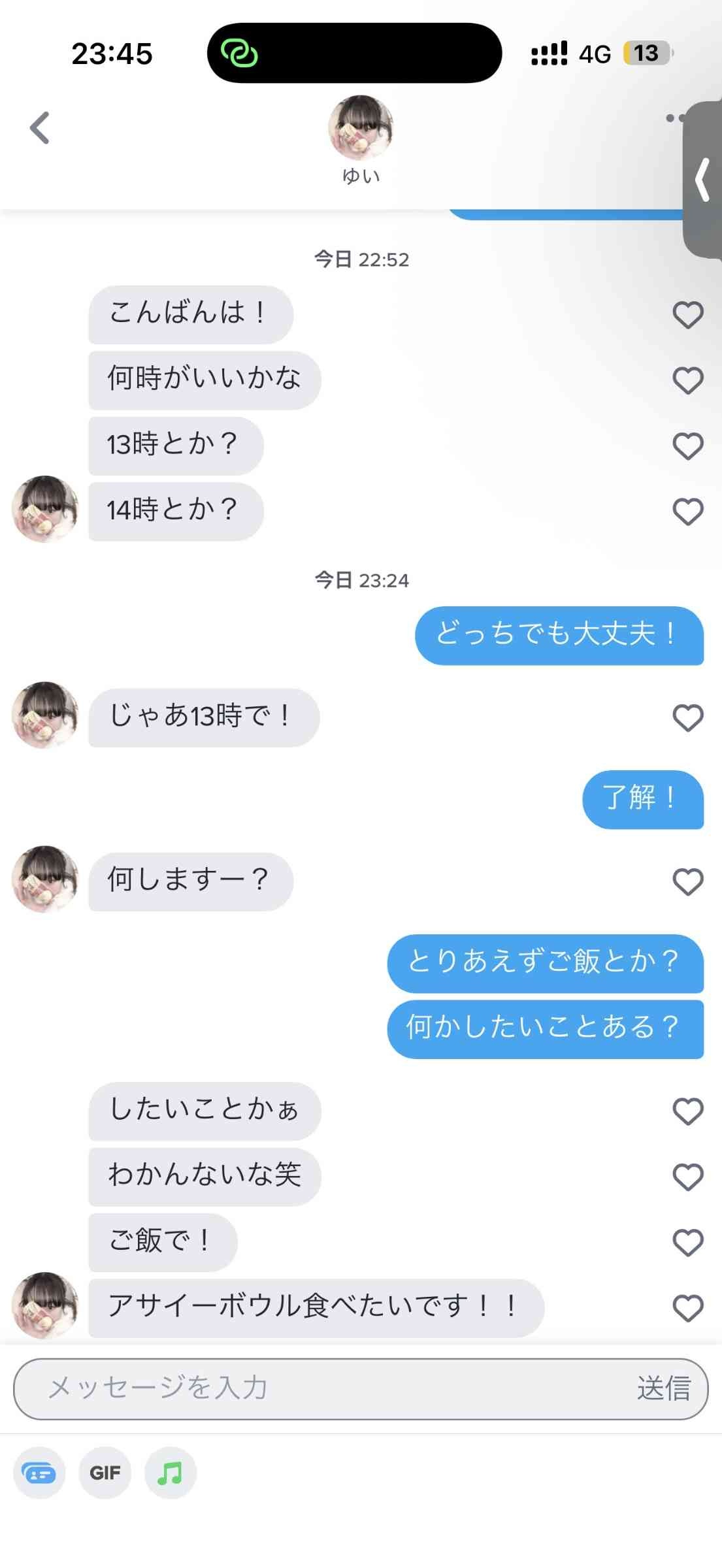The image size is (722, 1568).
Task: Expand the gray side handle arrow
Action: click(x=703, y=180)
